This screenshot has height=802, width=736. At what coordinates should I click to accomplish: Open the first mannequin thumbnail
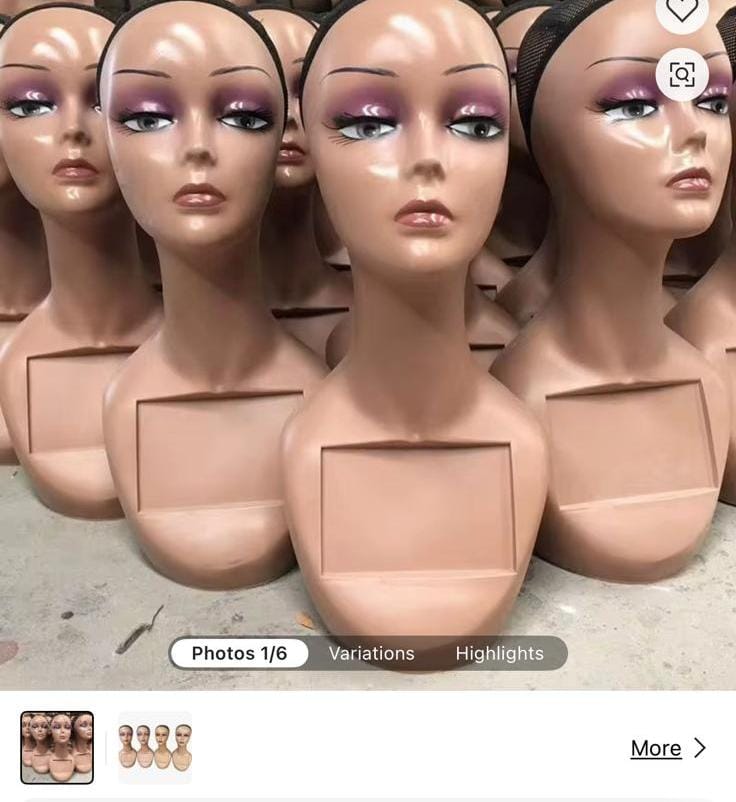tap(57, 747)
